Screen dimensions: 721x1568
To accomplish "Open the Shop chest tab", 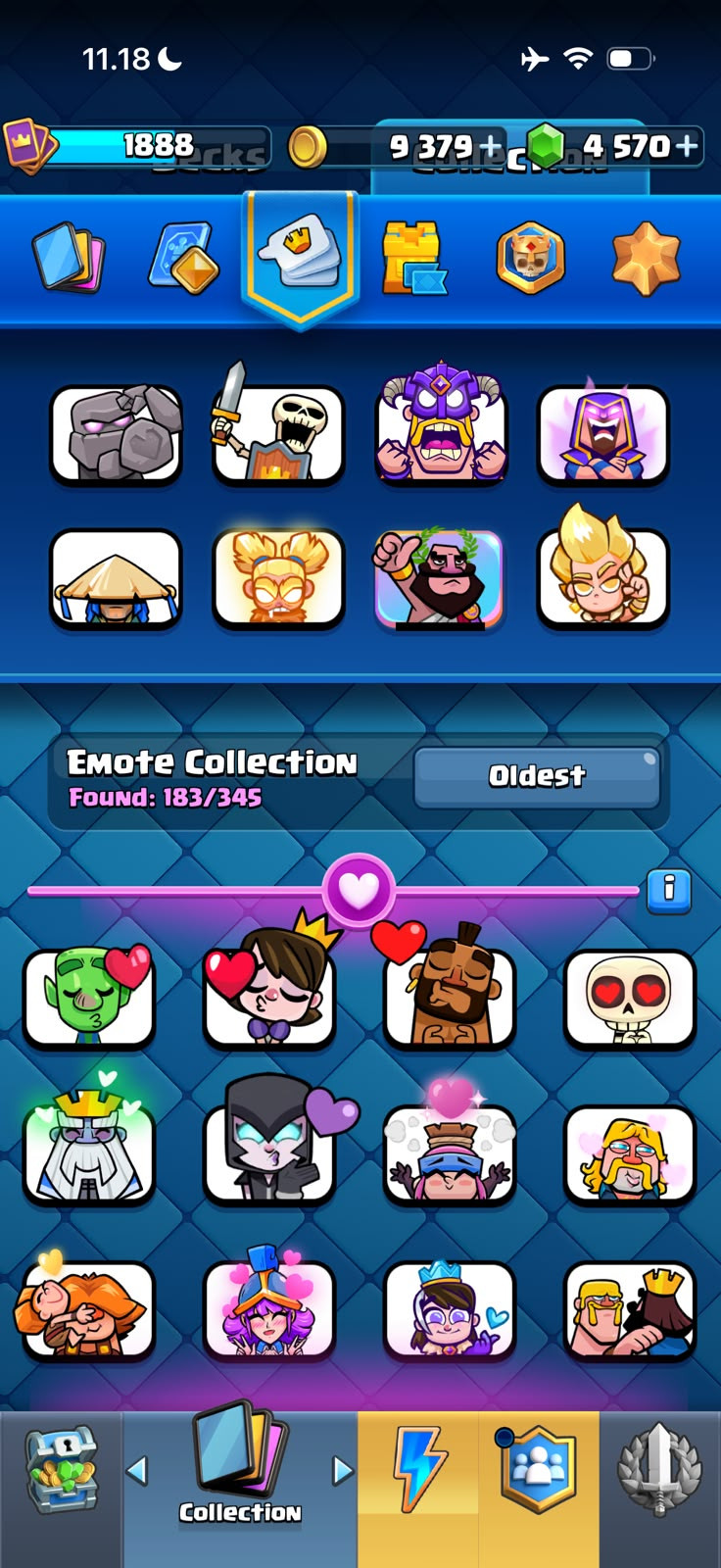I will [x=61, y=1470].
